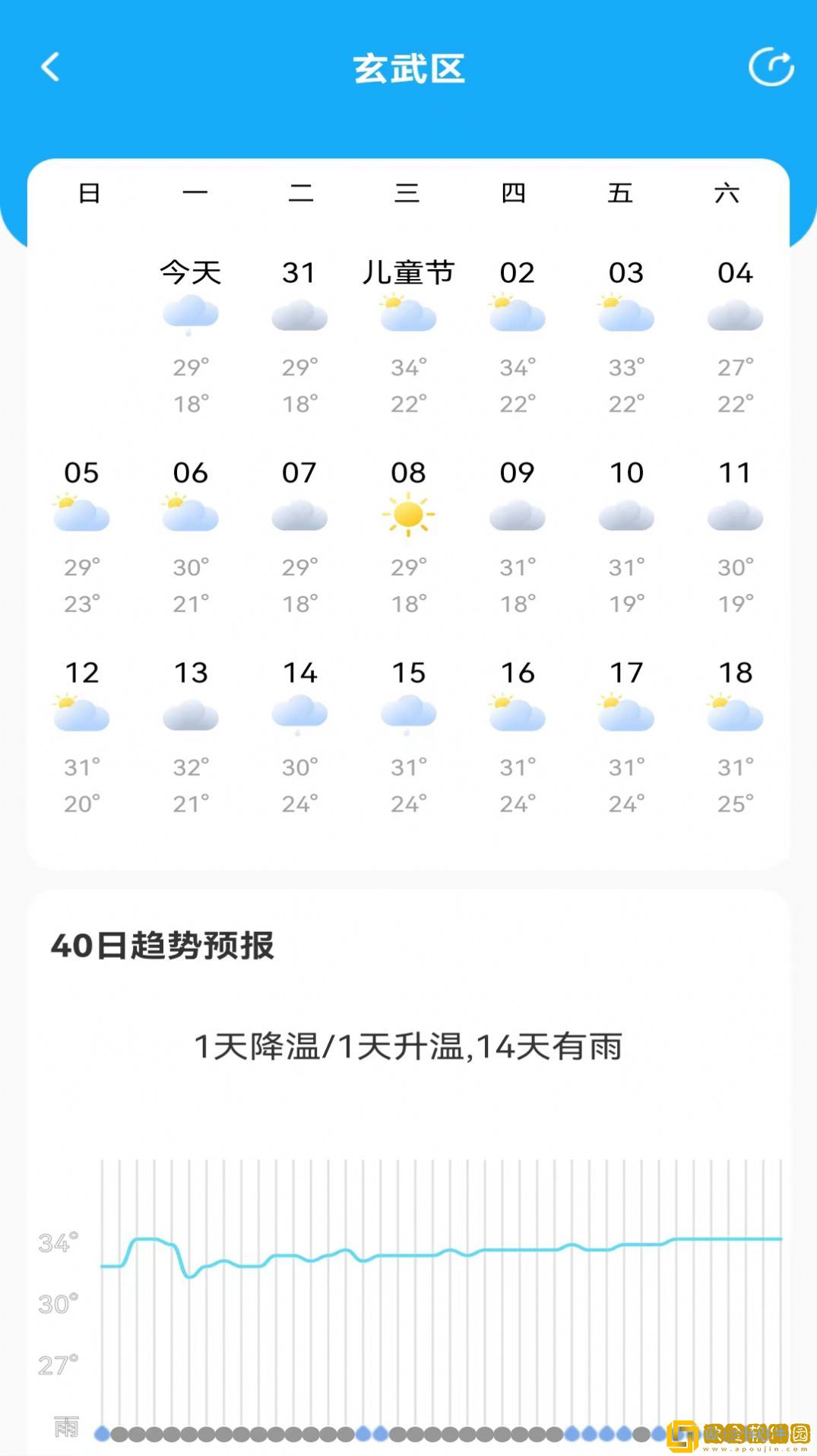The width and height of the screenshot is (817, 1456).
Task: Expand the trend summary 1天降温/1天升温,14天有雨
Action: (408, 1047)
